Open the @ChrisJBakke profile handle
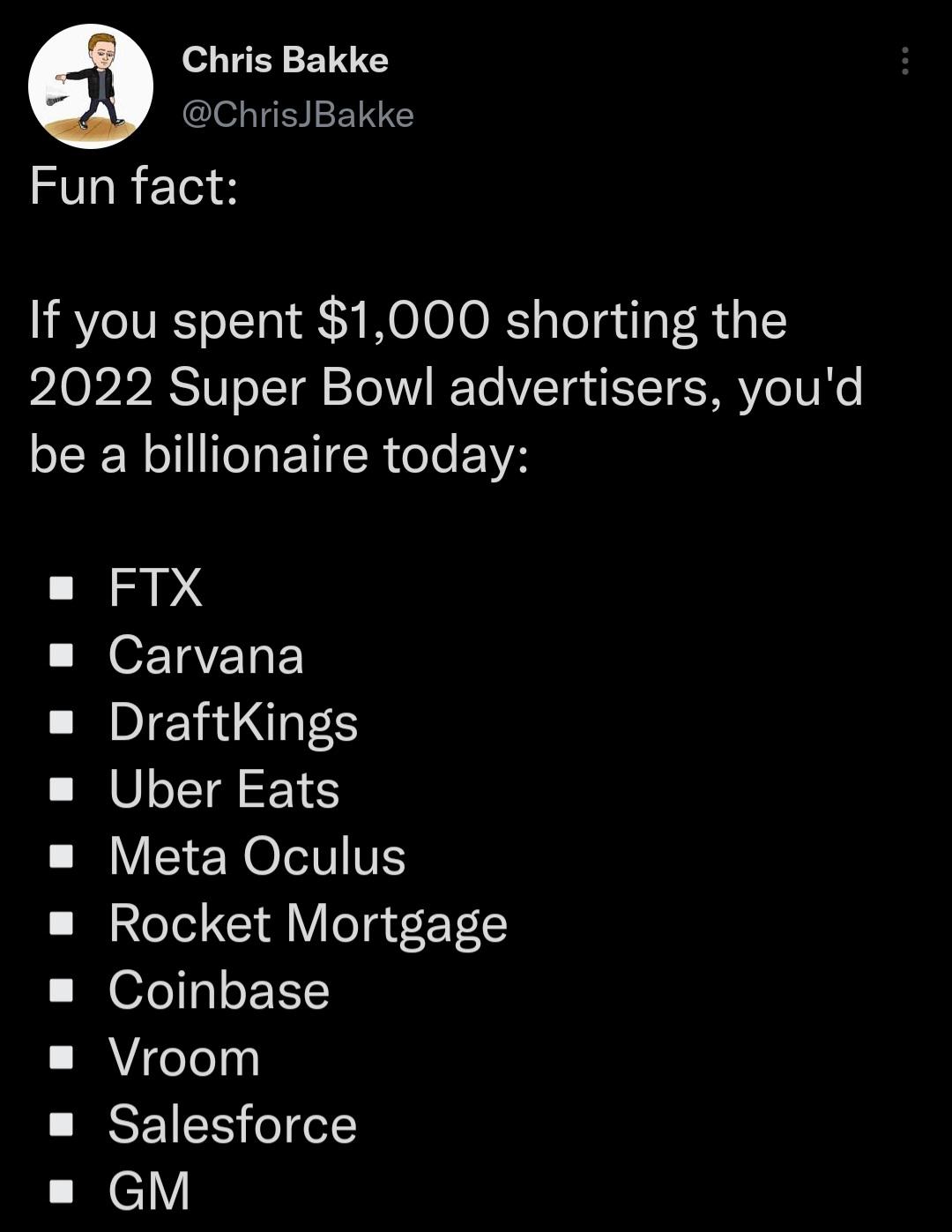Viewport: 952px width, 1232px height. click(297, 115)
